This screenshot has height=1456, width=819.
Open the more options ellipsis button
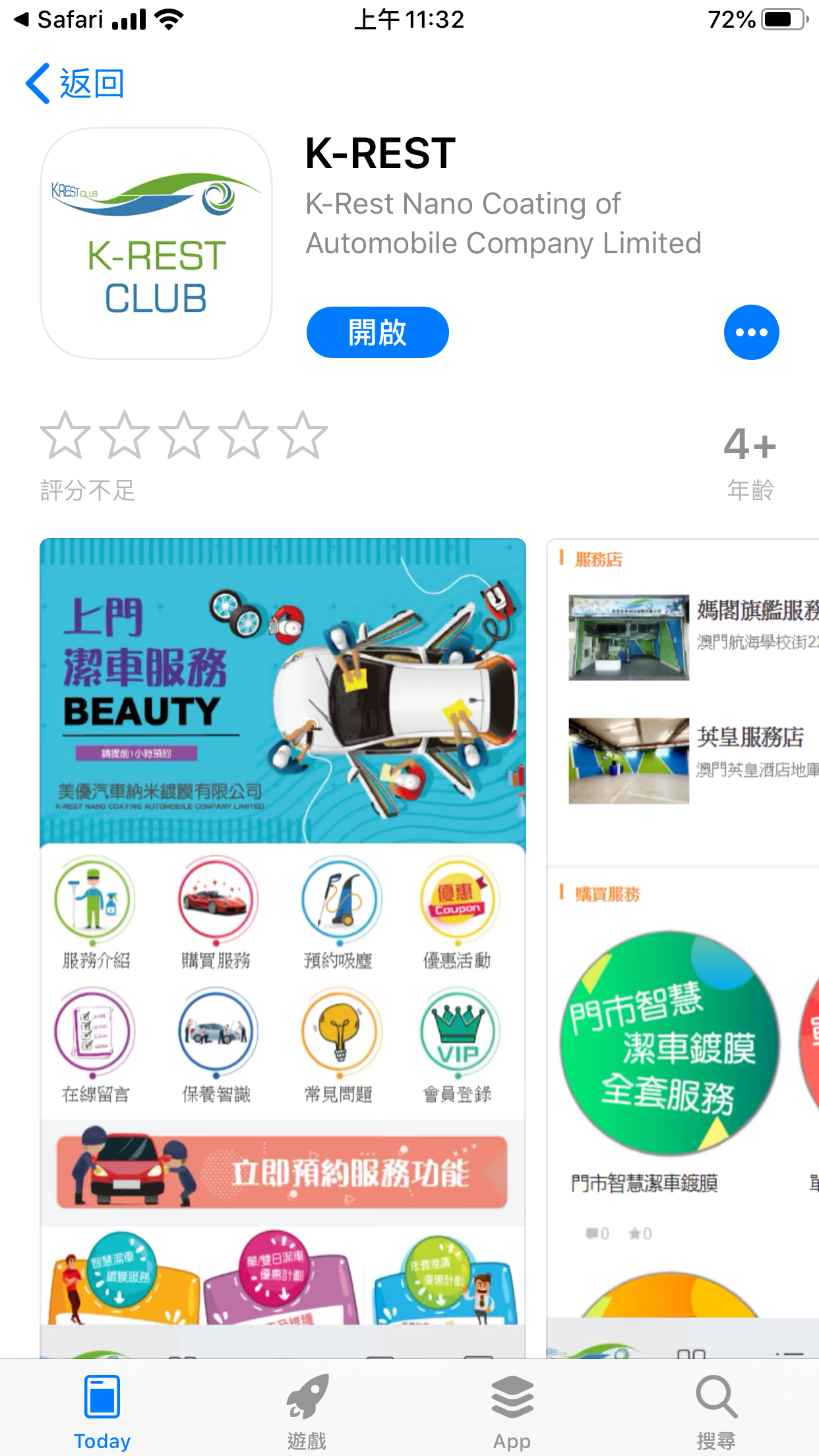[751, 332]
